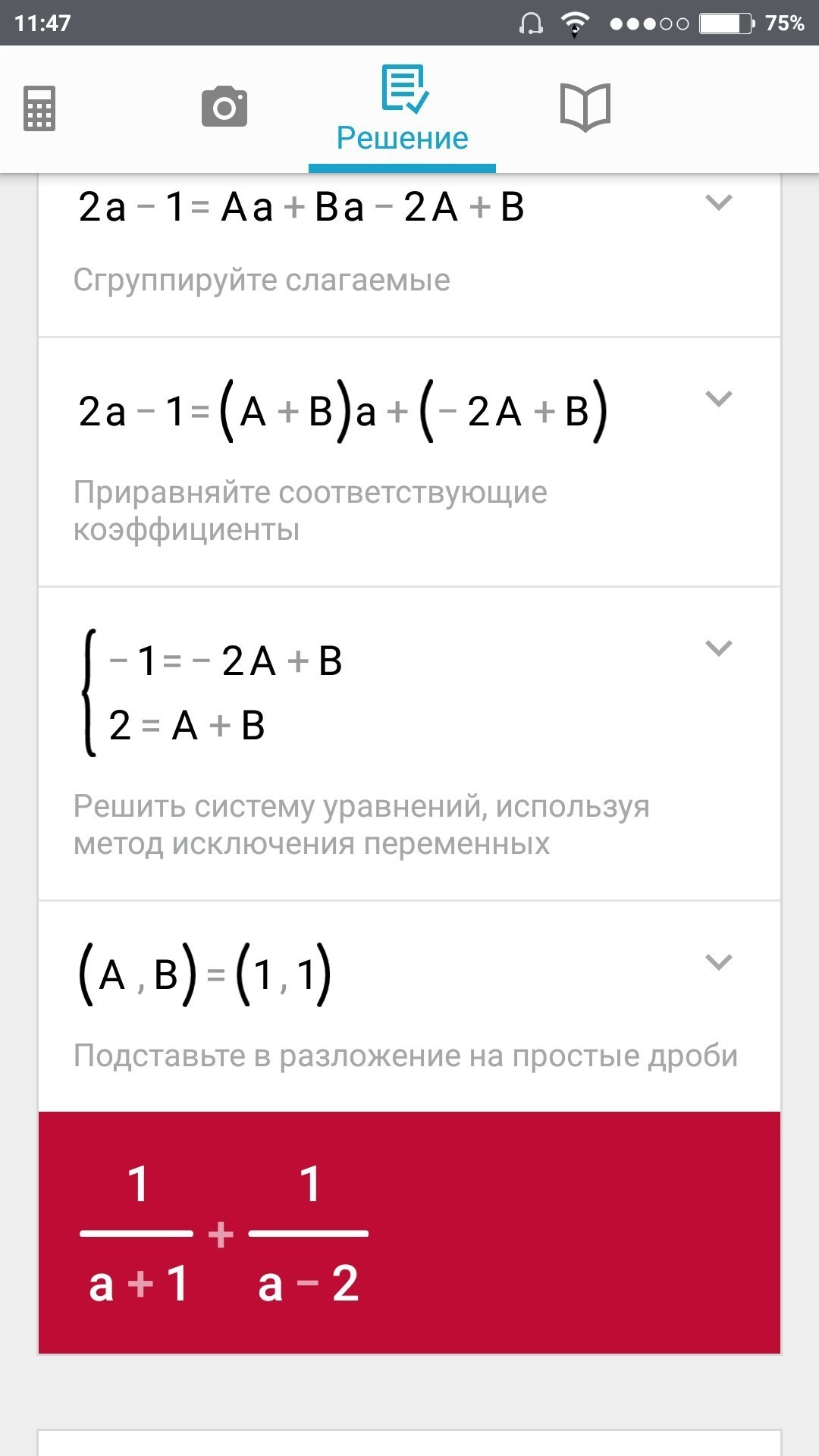This screenshot has width=819, height=1456.
Task: Tap the red final answer card
Action: 409,1233
